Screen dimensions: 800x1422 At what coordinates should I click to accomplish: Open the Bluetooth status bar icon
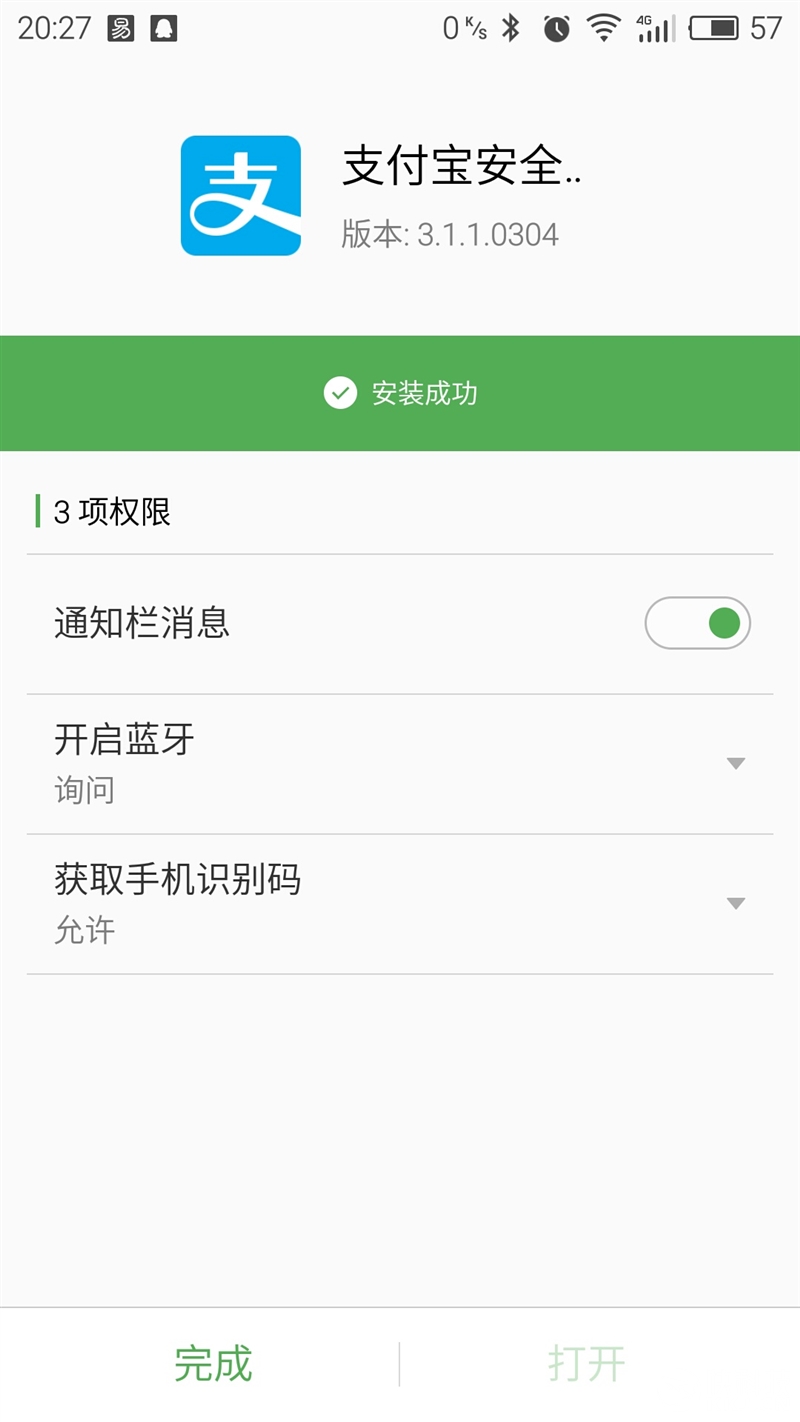click(x=510, y=28)
